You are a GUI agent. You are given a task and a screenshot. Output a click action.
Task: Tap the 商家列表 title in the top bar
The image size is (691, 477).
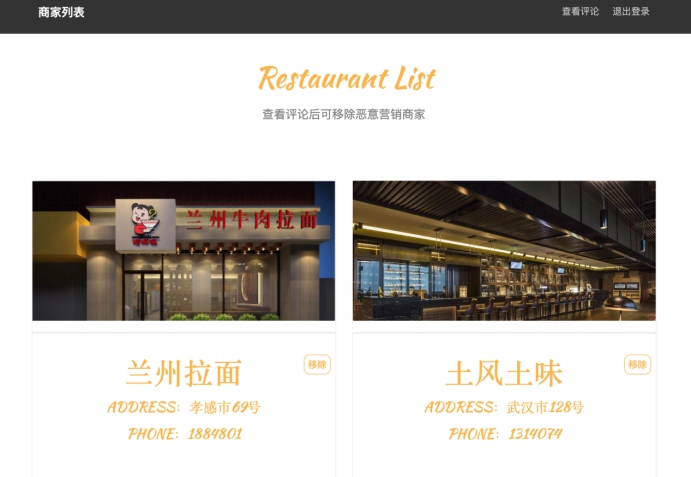tap(61, 12)
